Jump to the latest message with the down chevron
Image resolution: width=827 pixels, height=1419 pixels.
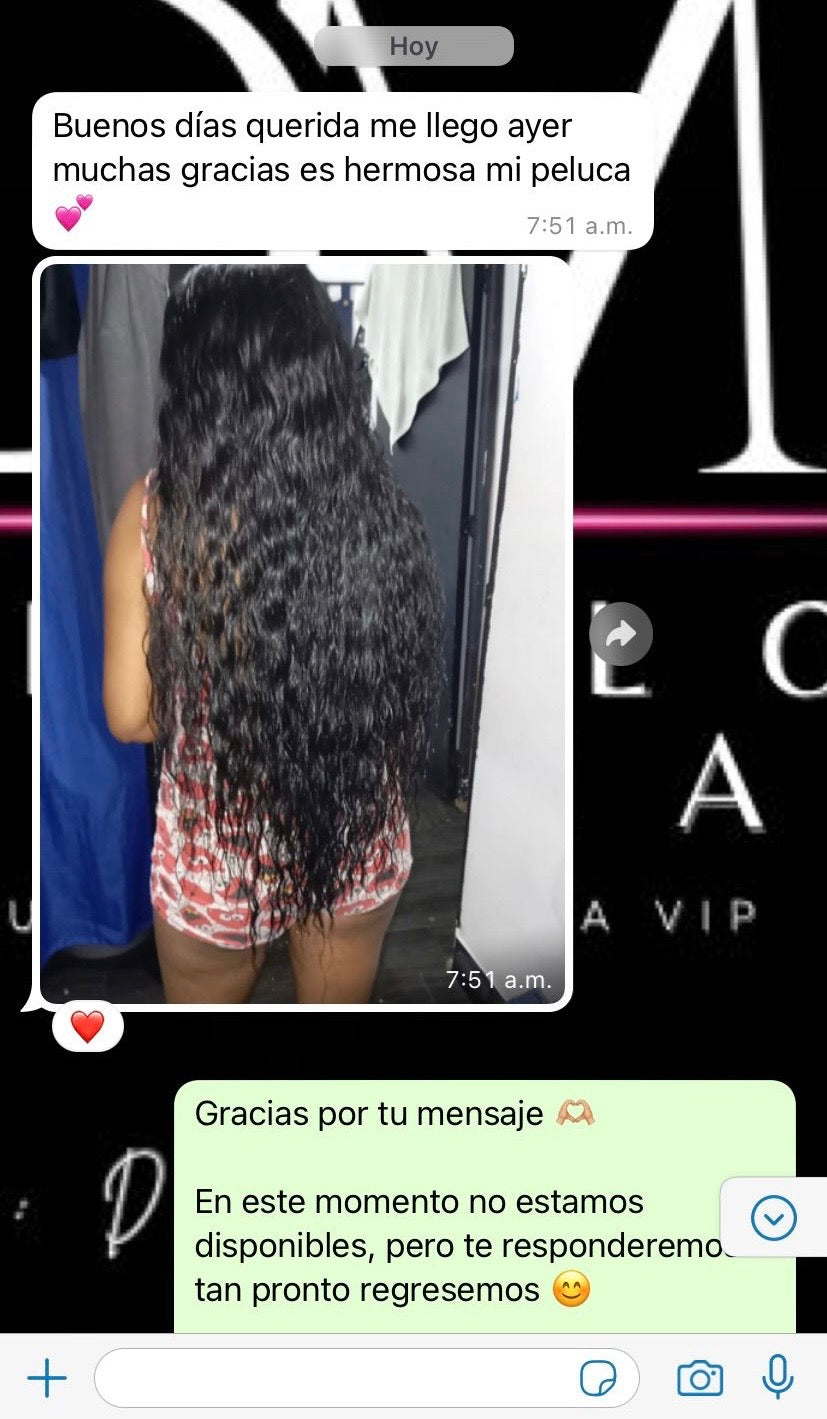coord(773,1218)
